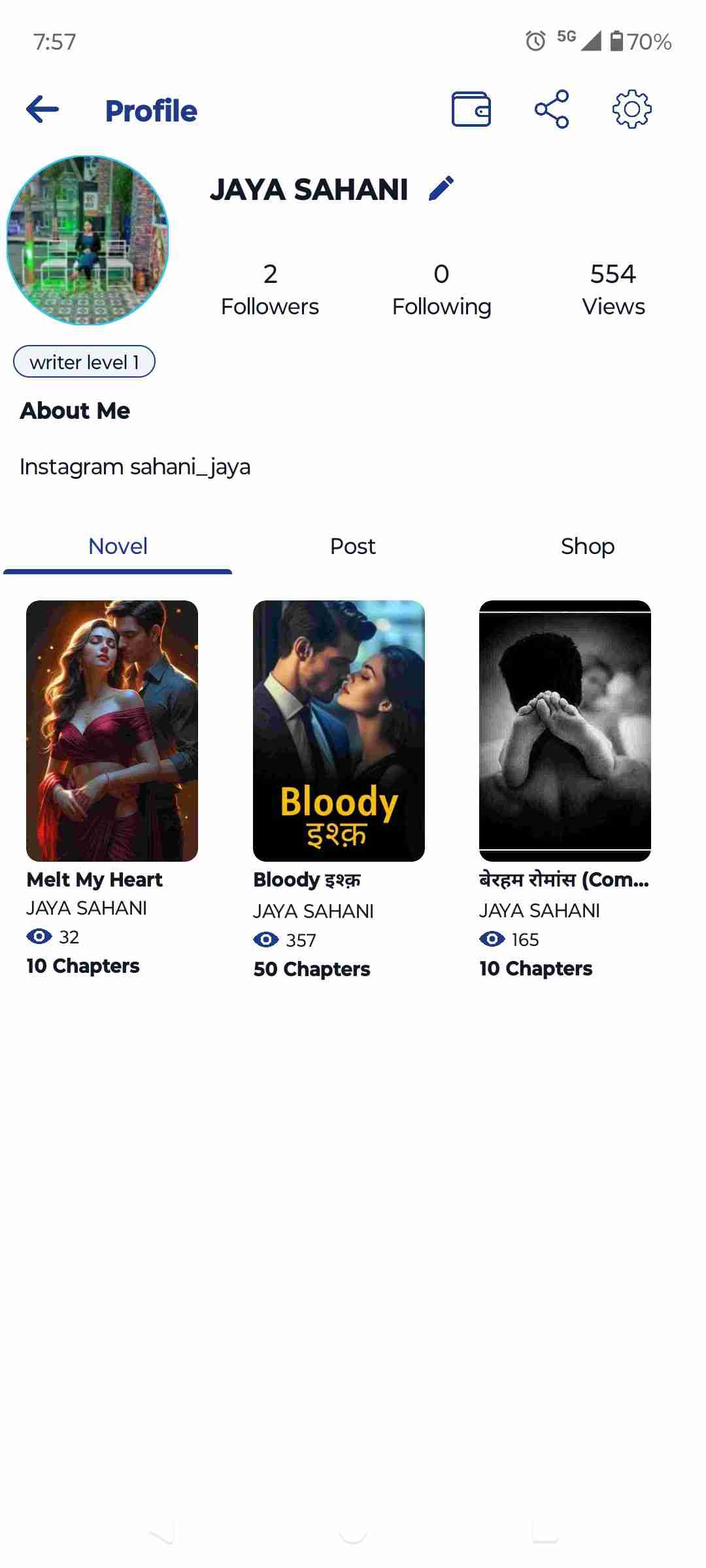The height and width of the screenshot is (1568, 706).
Task: Open the wallet icon
Action: pyautogui.click(x=471, y=109)
